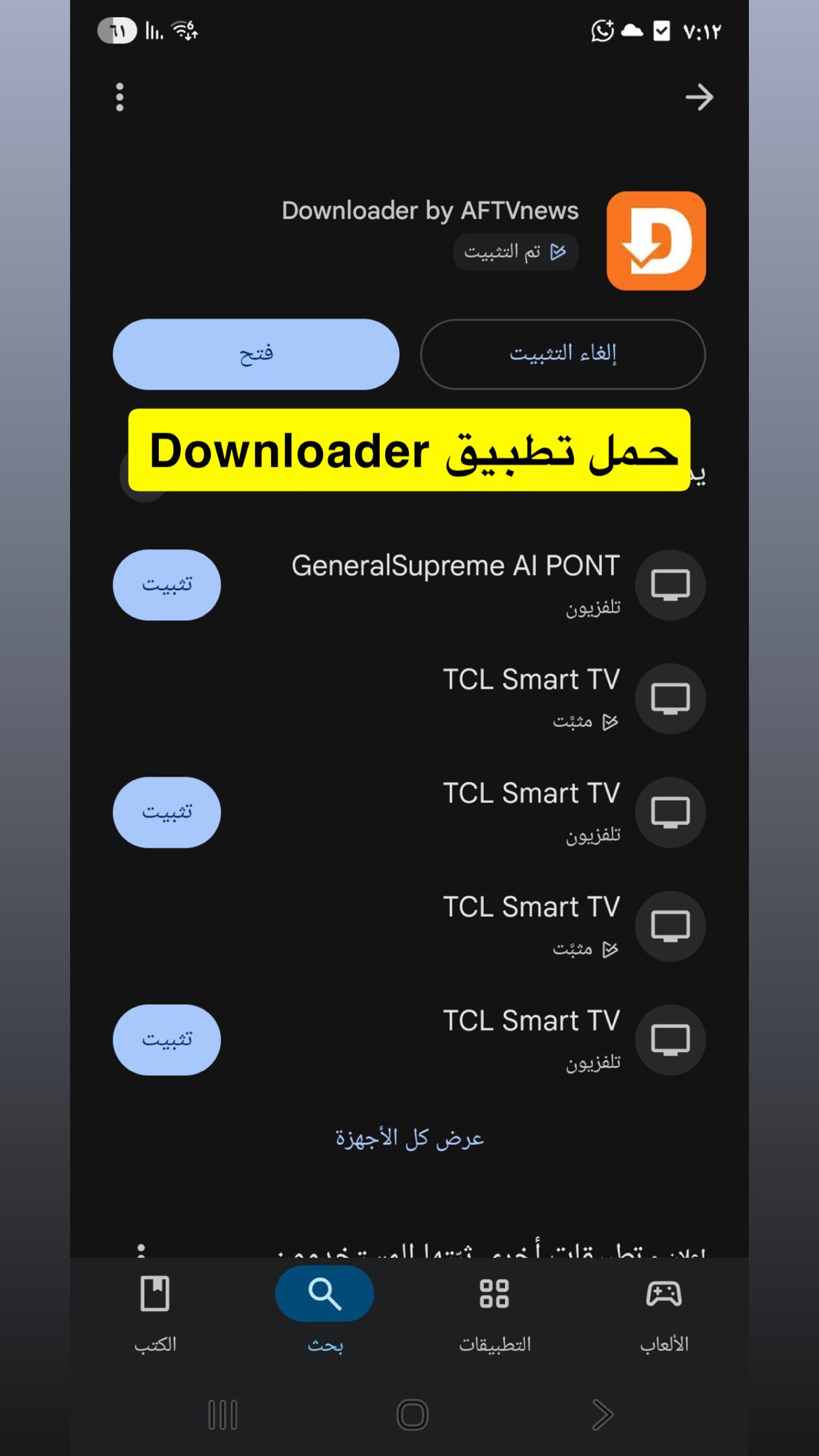This screenshot has width=819, height=1456.
Task: Switch to the الكتب books tab
Action: pyautogui.click(x=156, y=1309)
